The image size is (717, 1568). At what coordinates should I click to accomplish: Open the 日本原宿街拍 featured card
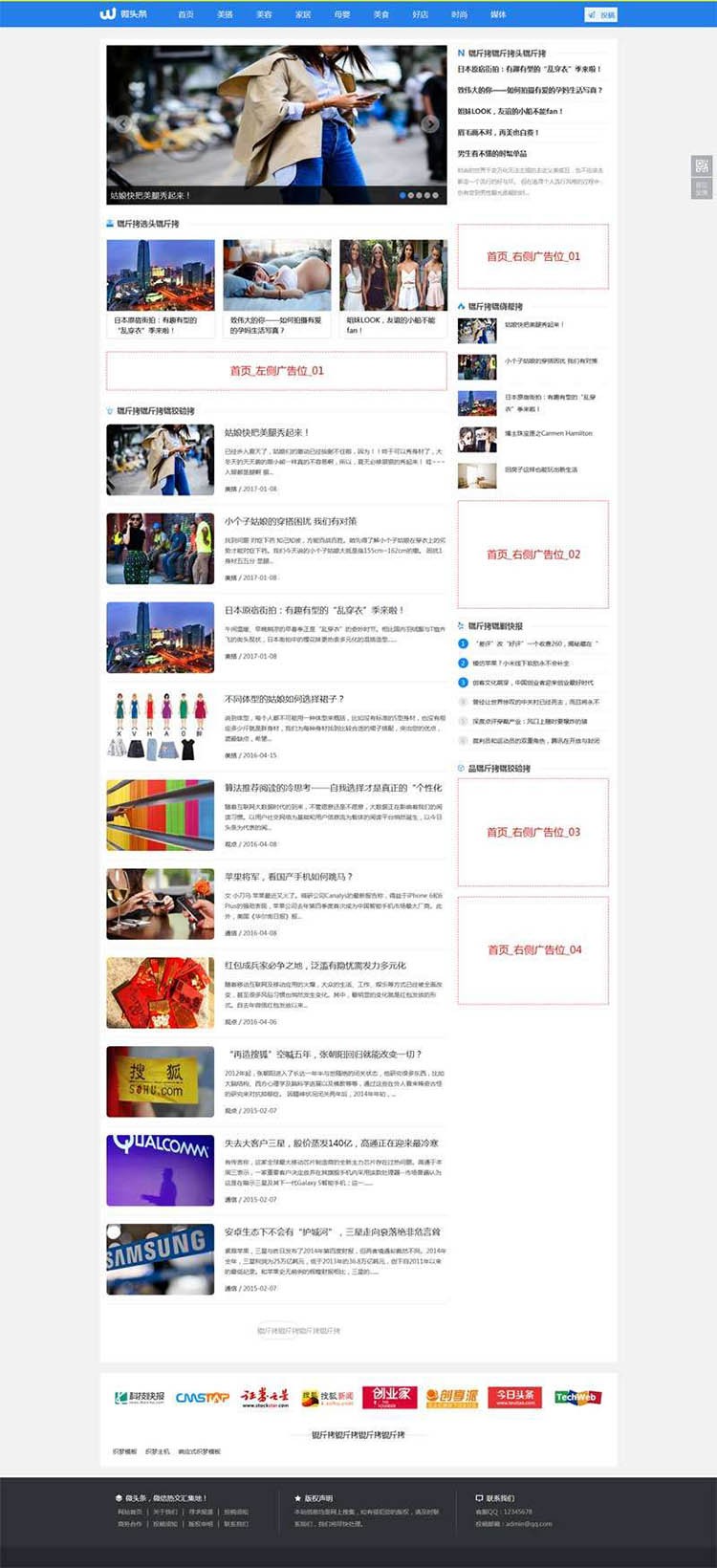click(x=161, y=287)
